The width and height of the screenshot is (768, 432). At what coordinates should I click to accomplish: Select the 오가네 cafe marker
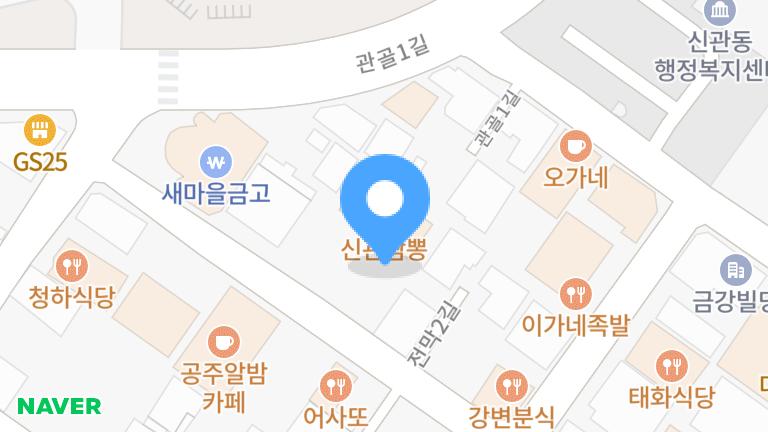tap(575, 147)
